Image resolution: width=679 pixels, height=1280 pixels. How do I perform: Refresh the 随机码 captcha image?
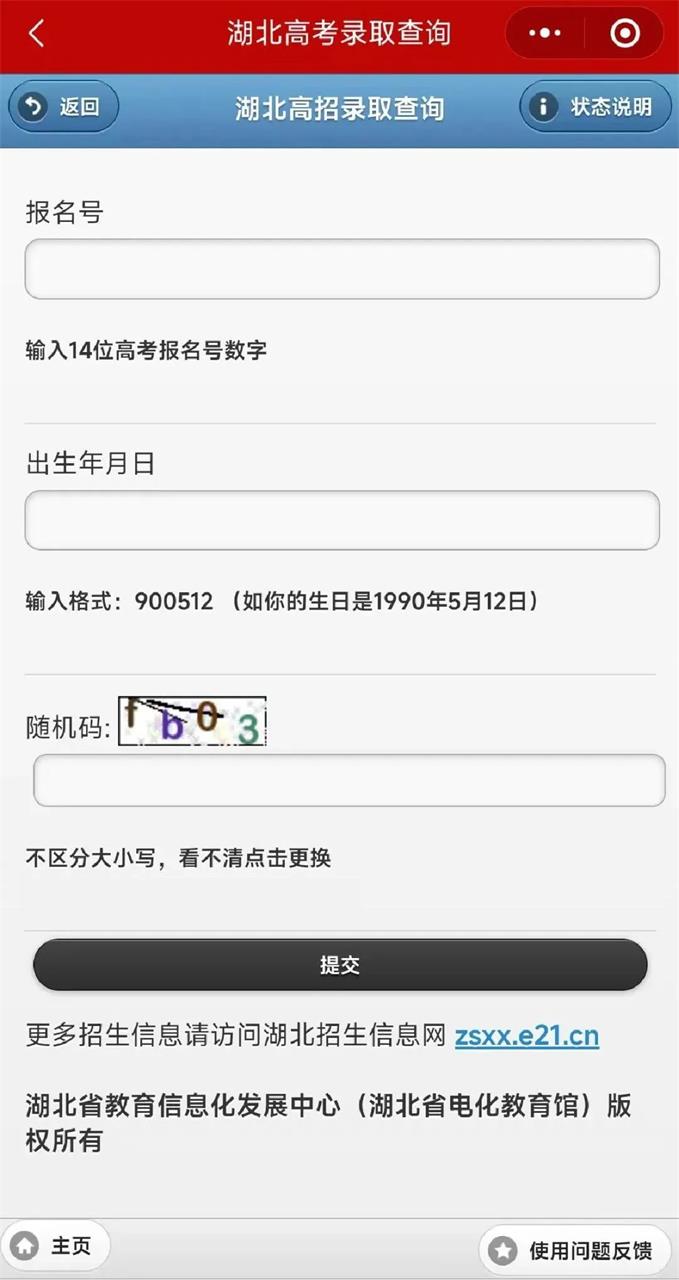coord(192,722)
